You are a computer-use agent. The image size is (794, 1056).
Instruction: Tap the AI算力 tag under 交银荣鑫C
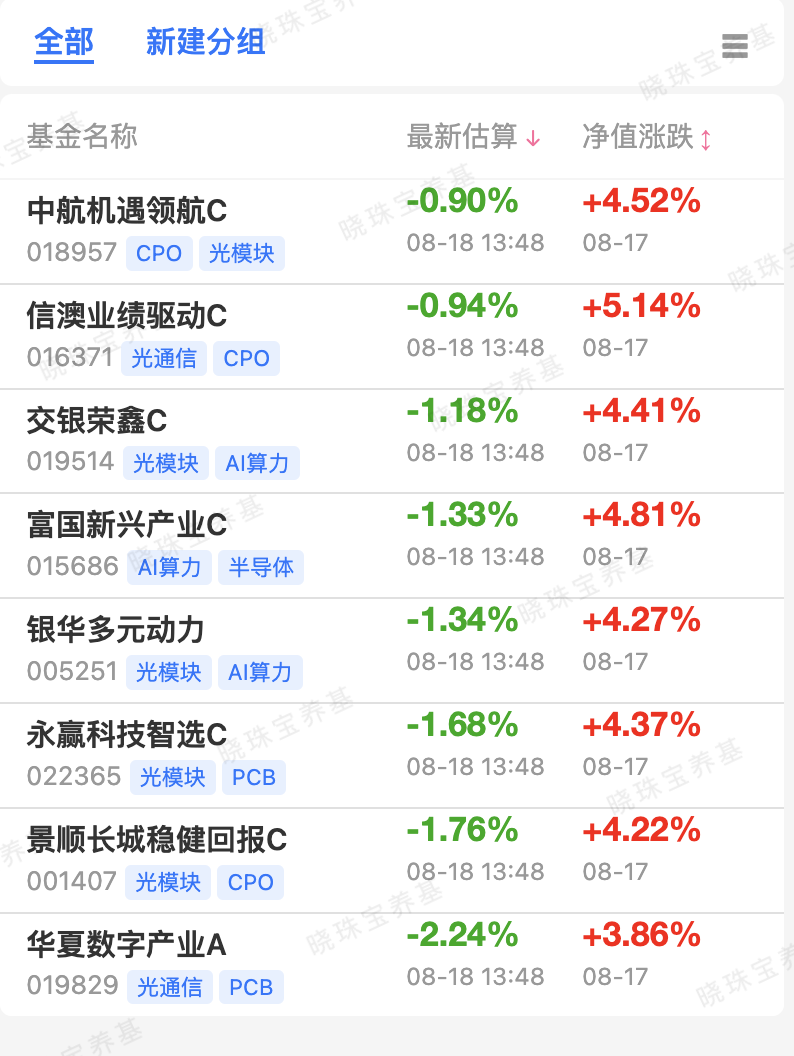[257, 463]
